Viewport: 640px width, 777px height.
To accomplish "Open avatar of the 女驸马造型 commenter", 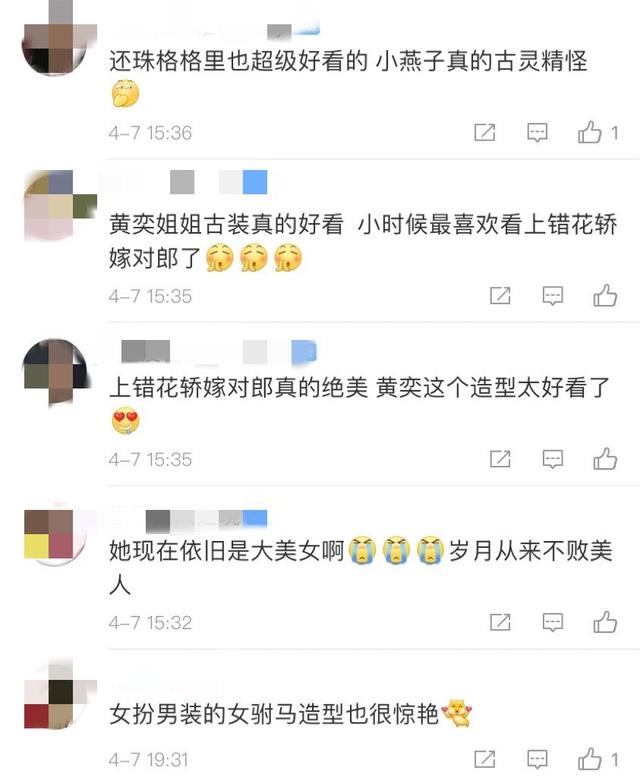I will (49, 695).
